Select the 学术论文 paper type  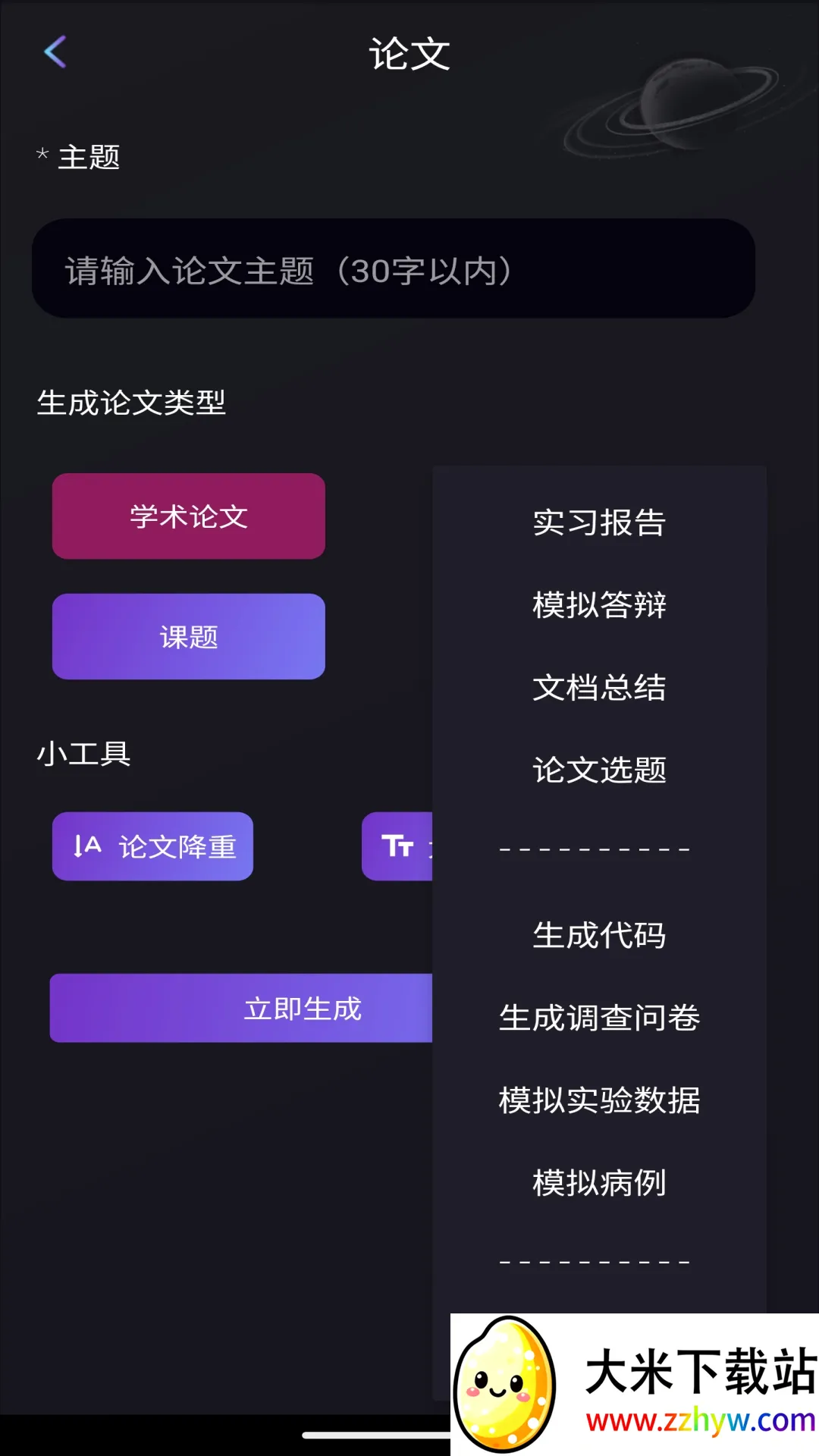189,516
